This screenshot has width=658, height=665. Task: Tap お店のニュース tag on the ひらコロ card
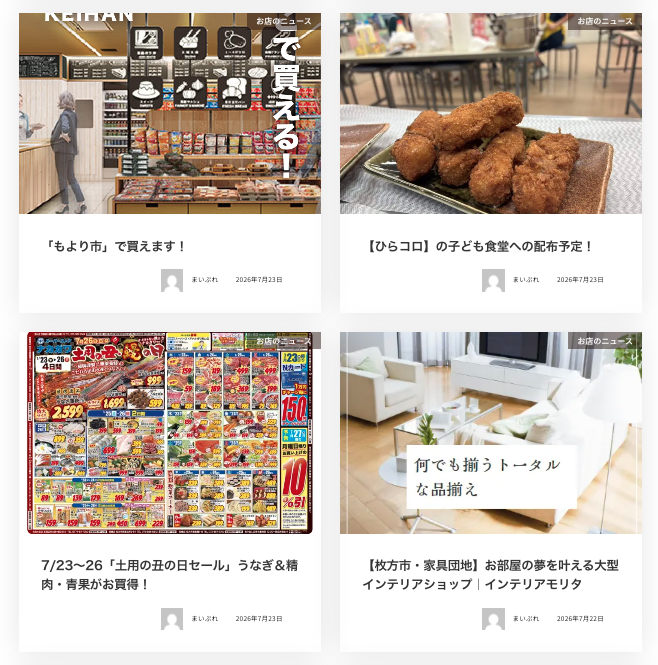605,21
